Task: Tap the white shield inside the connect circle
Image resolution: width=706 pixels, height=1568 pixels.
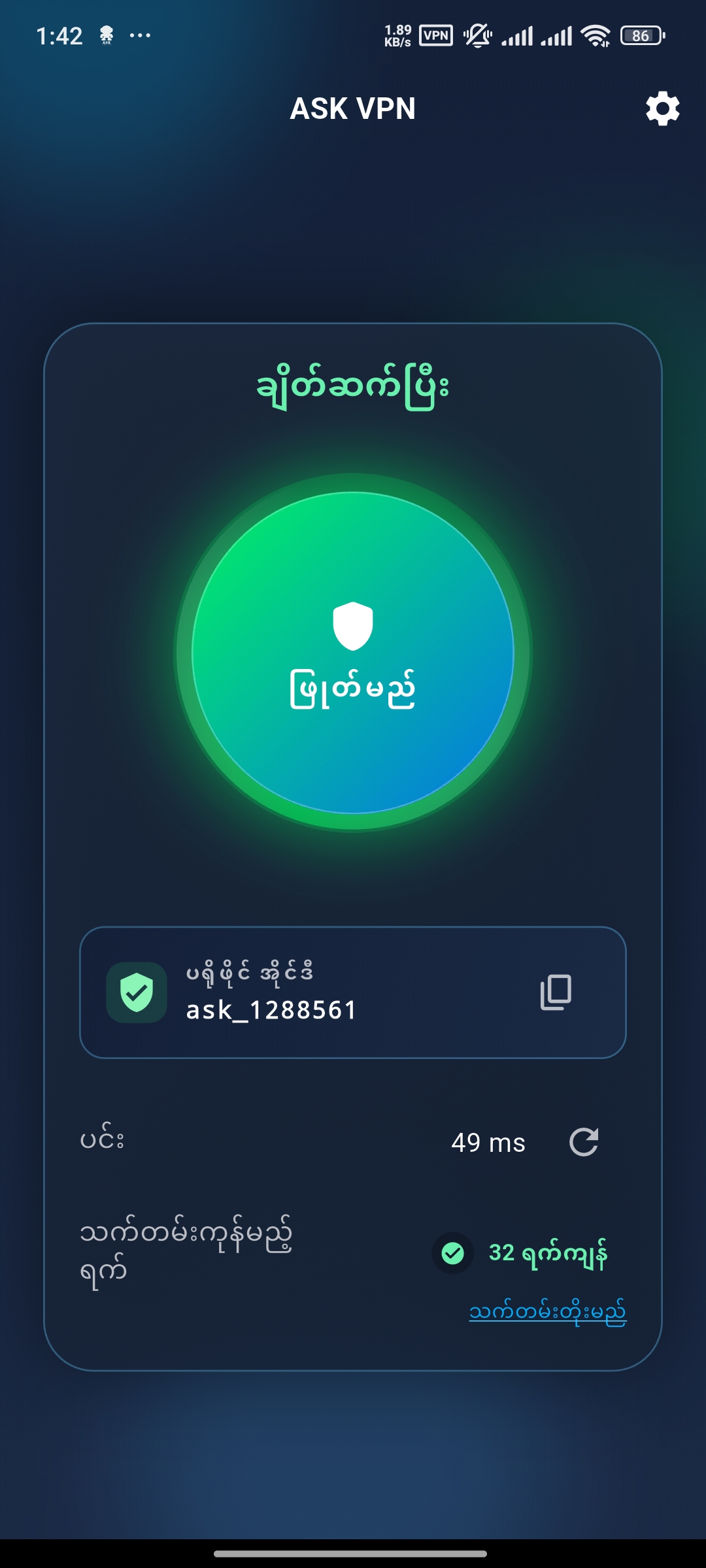Action: (x=352, y=627)
